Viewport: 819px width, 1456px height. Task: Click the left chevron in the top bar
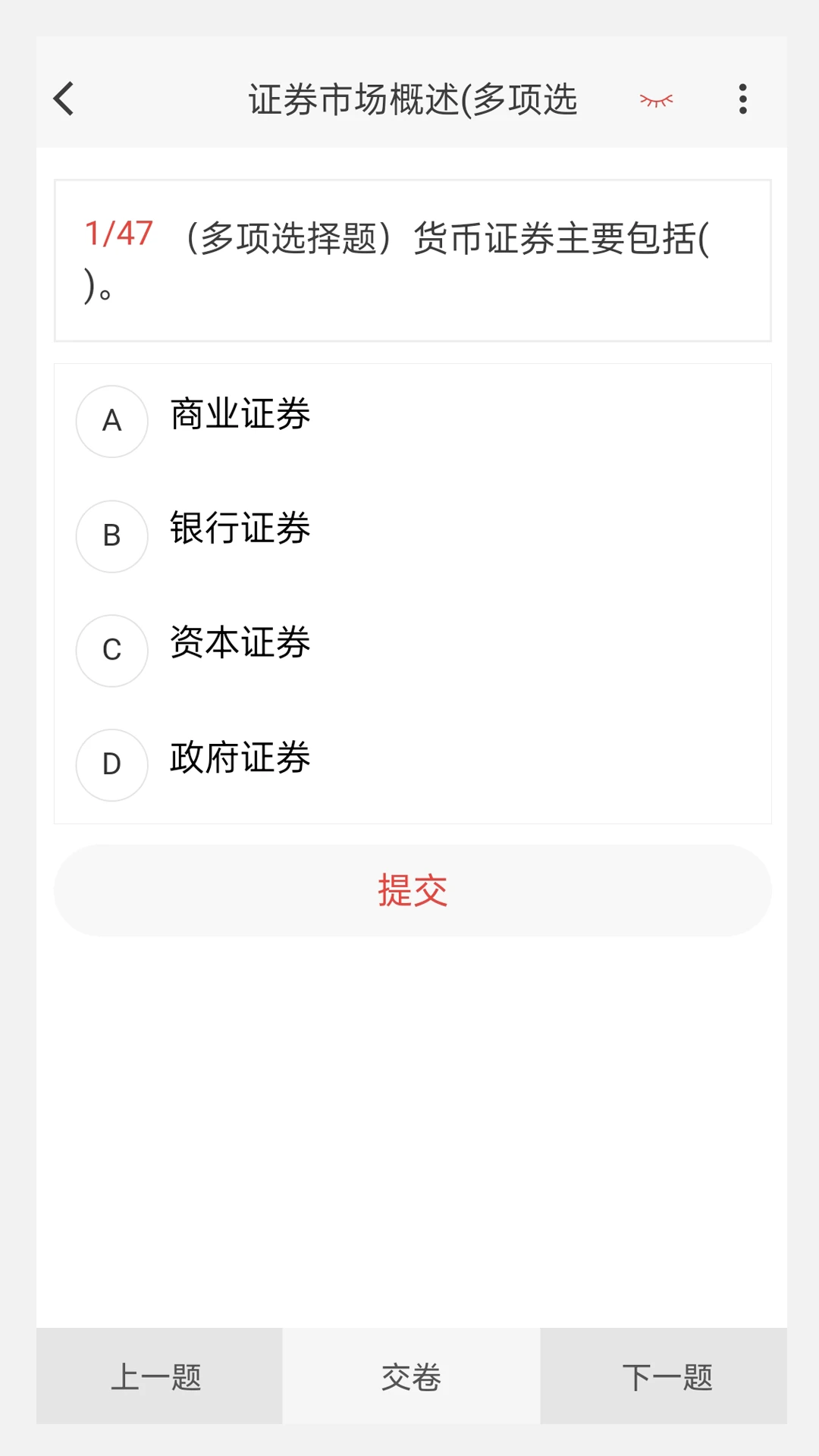point(63,99)
